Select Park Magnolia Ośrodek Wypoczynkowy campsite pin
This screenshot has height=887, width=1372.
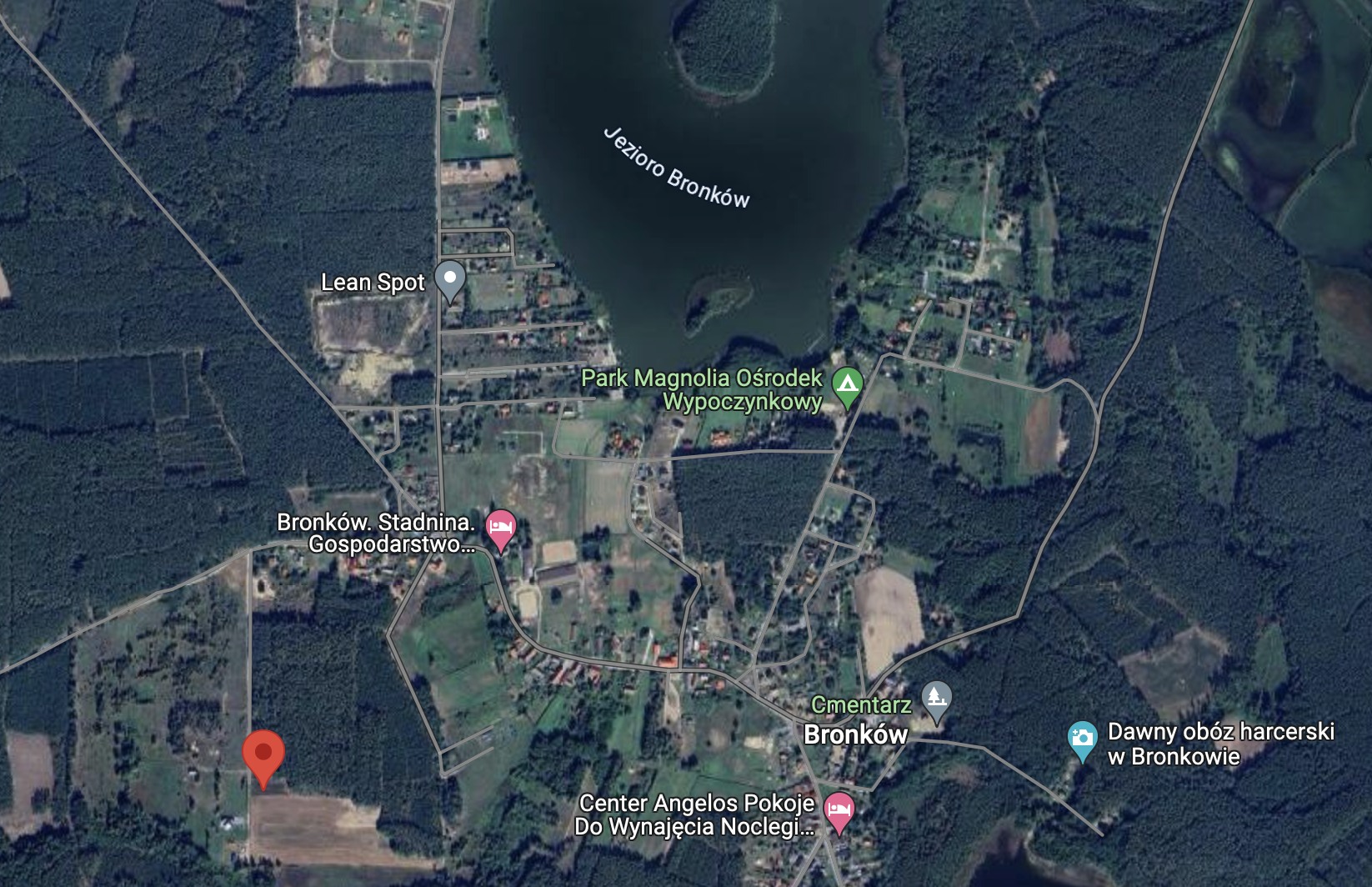pos(847,386)
